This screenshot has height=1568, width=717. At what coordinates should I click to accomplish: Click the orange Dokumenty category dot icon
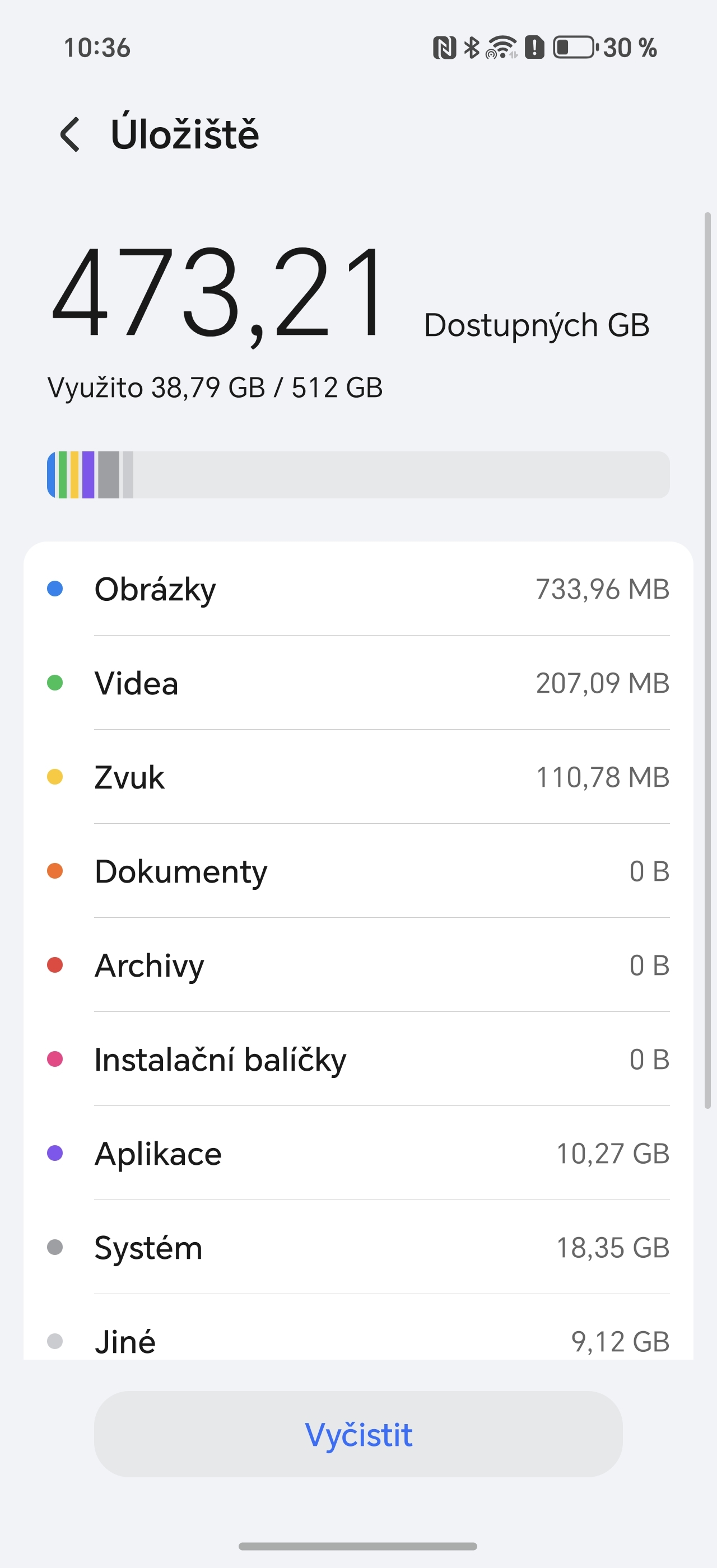click(56, 871)
